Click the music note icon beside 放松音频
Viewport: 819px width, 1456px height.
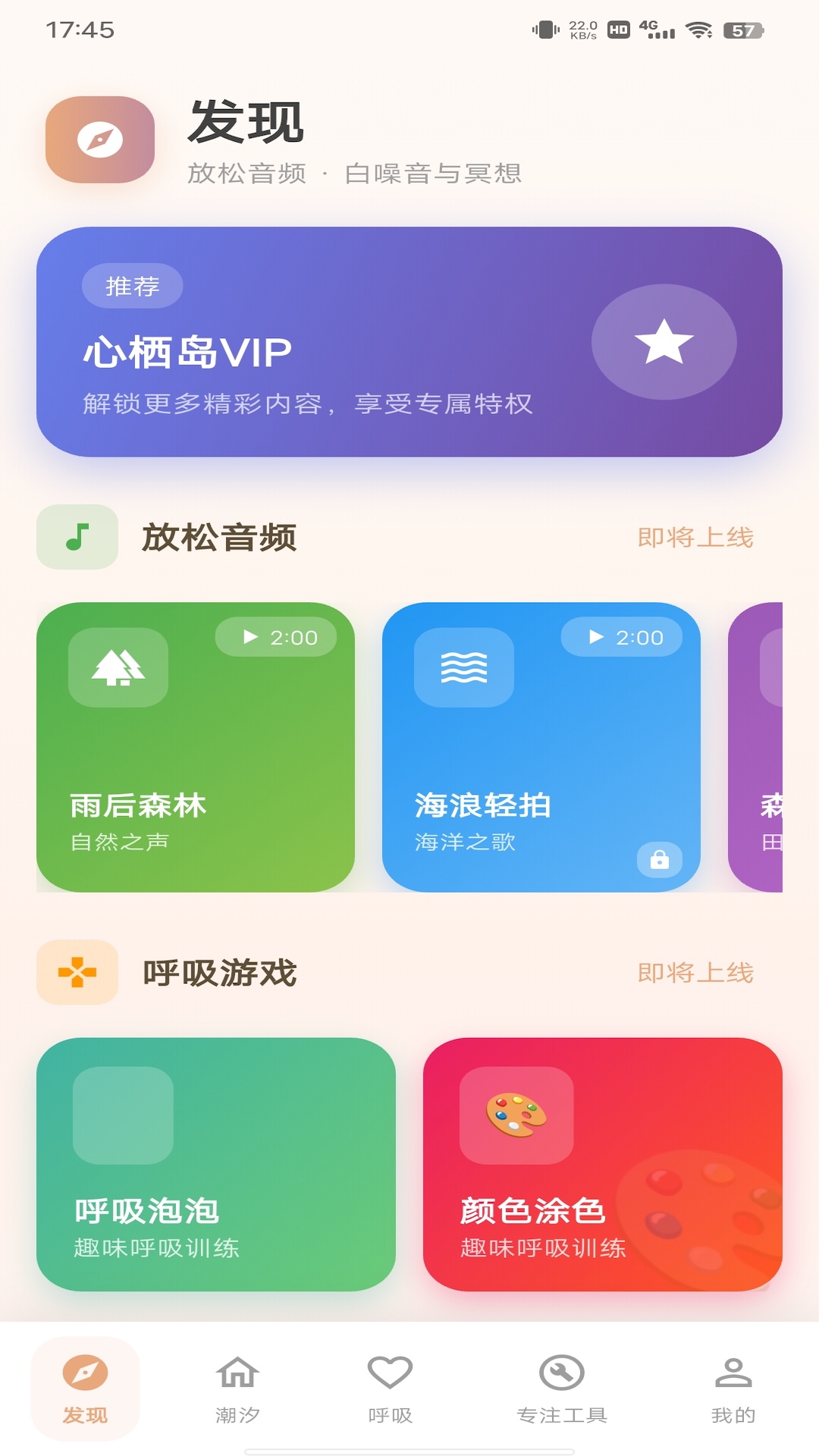pos(77,535)
